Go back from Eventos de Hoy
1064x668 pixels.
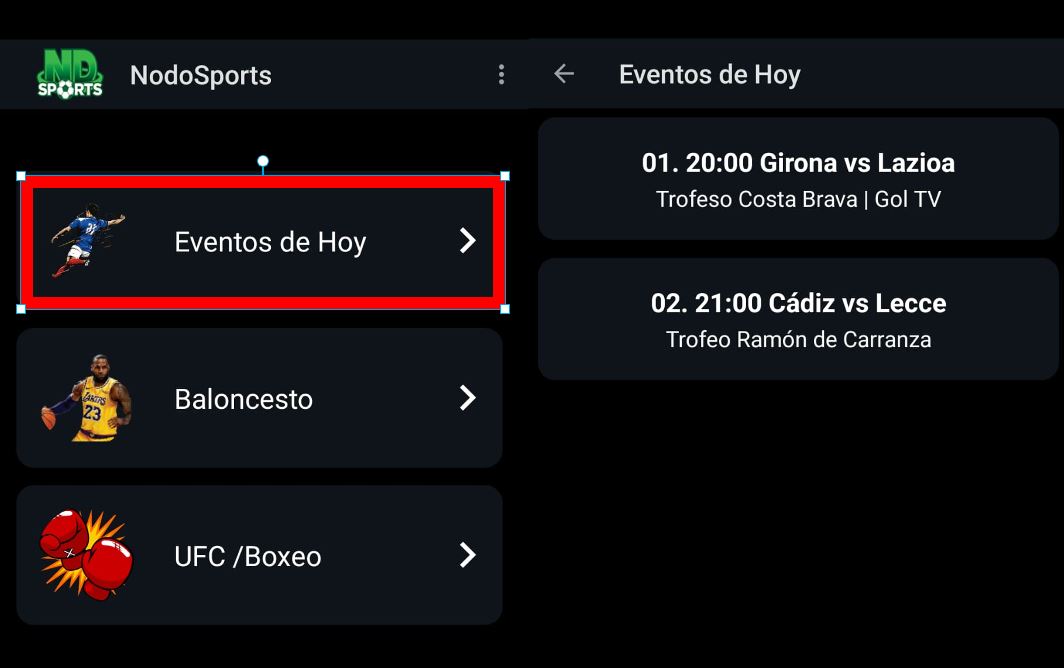point(564,74)
